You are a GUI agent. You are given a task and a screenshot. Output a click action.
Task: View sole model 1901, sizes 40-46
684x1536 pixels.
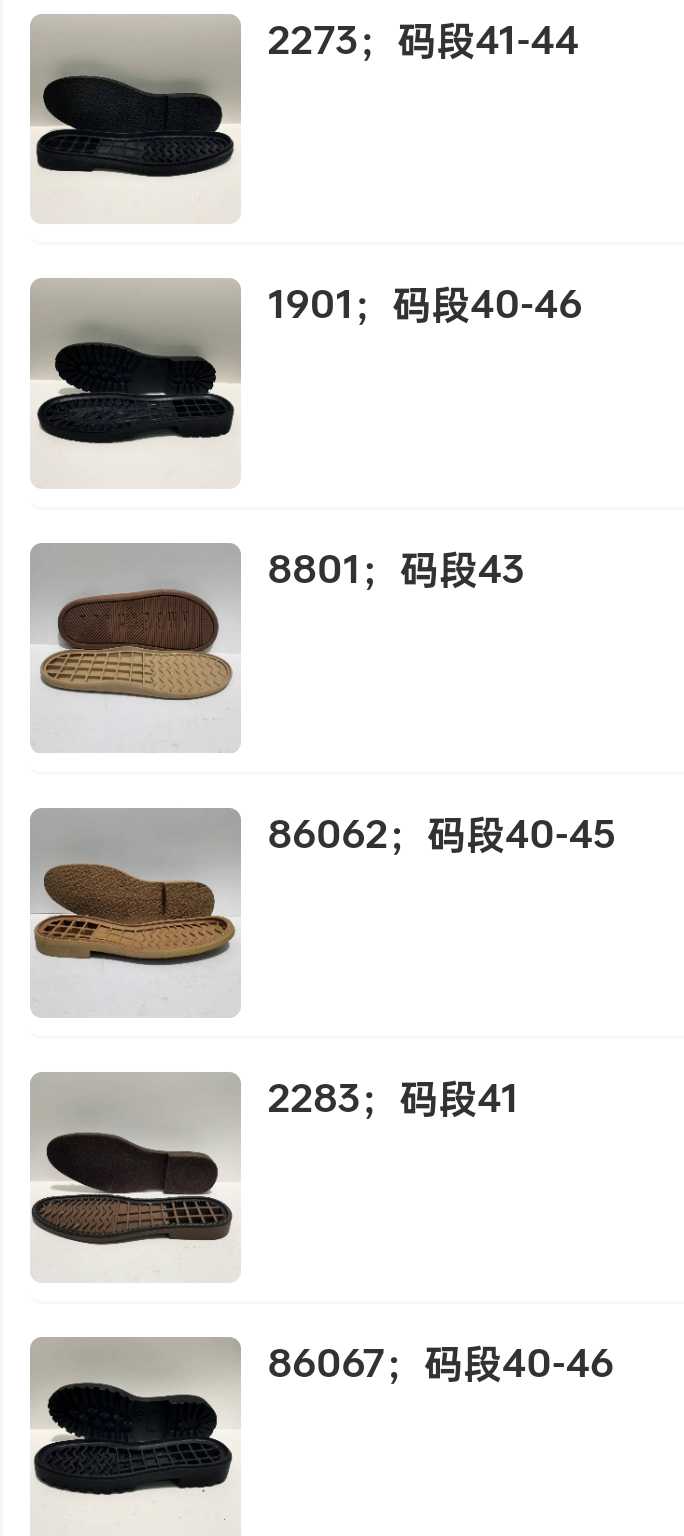click(x=424, y=306)
